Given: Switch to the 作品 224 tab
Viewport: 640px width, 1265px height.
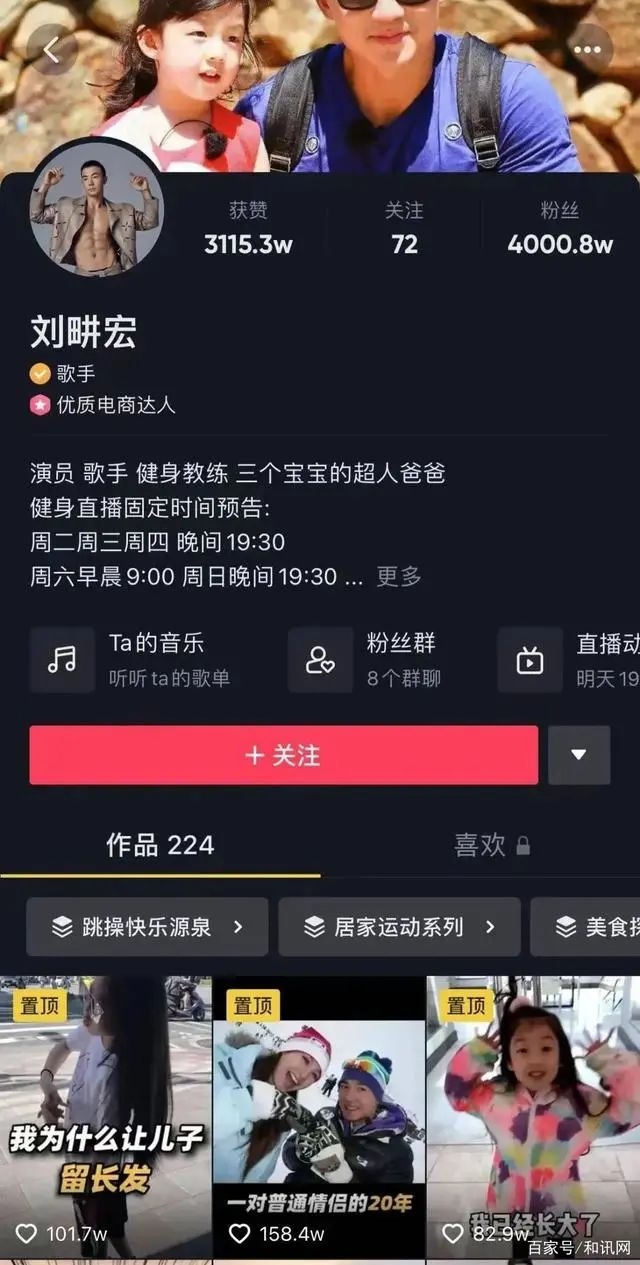Looking at the screenshot, I should [x=160, y=845].
